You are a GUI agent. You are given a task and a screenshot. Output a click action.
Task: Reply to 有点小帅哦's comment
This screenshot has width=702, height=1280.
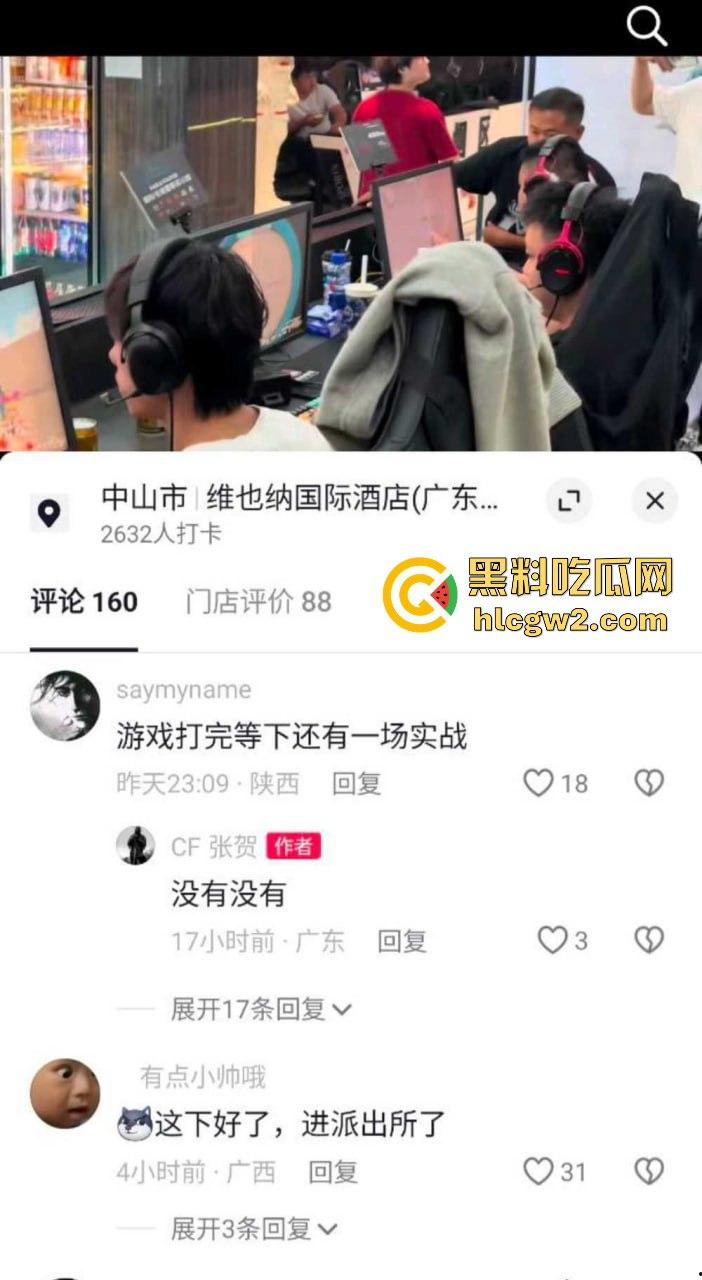pos(333,1172)
